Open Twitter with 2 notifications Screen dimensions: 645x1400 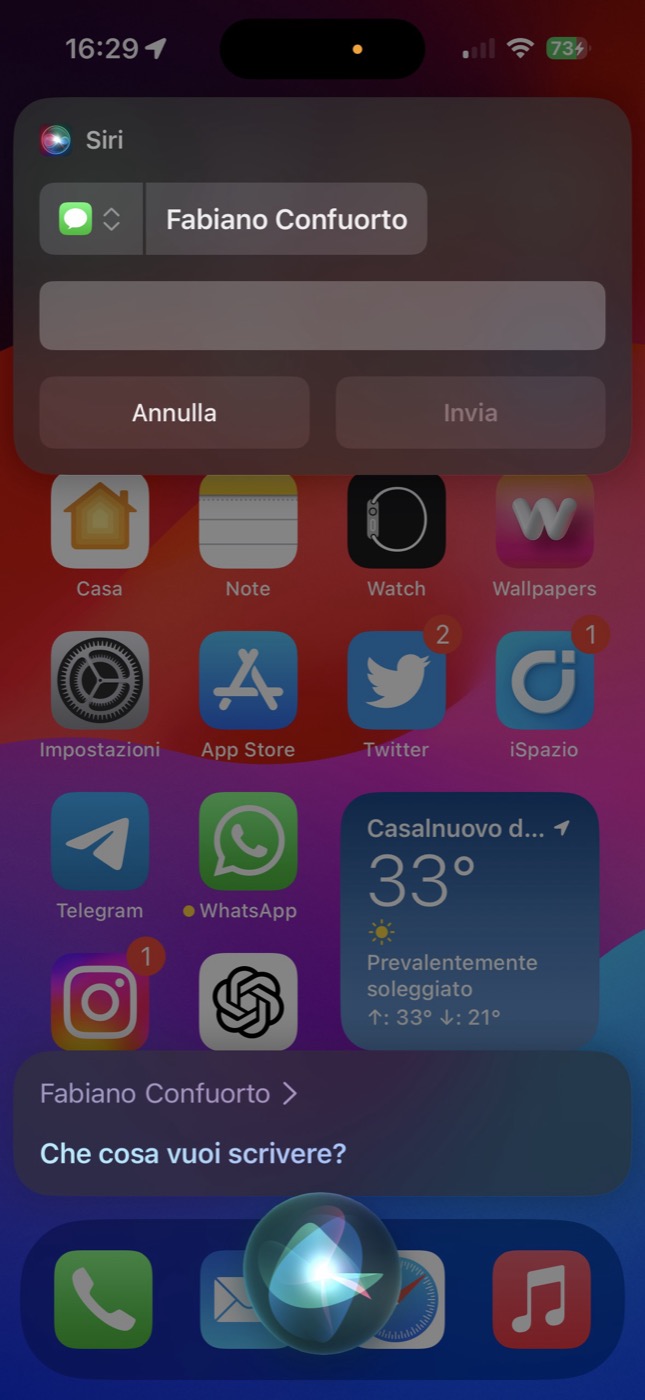396,680
